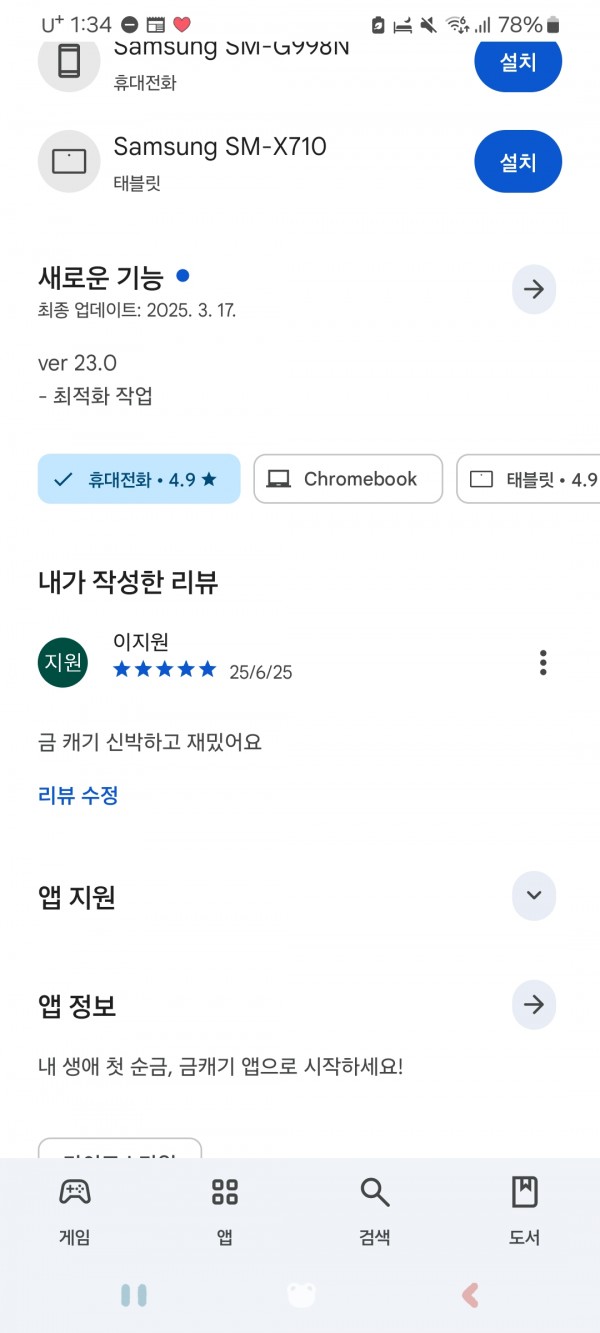Expand the 앱 지원 section

click(x=534, y=895)
